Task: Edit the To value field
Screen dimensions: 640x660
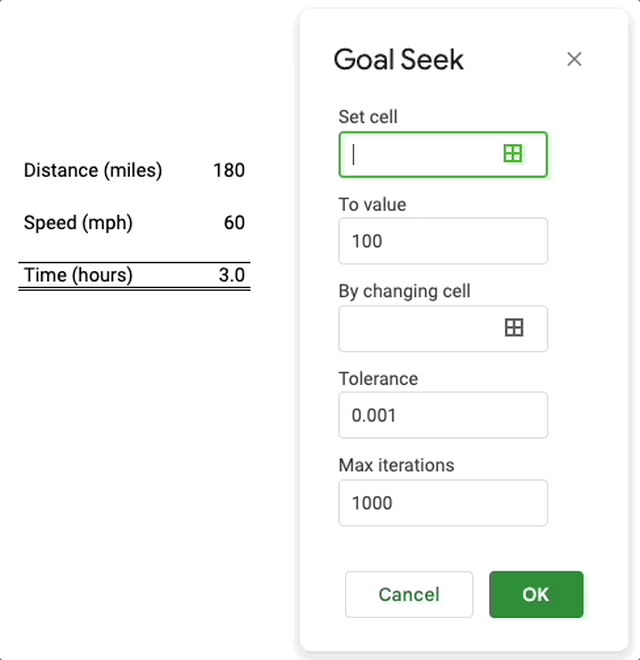Action: [x=443, y=241]
